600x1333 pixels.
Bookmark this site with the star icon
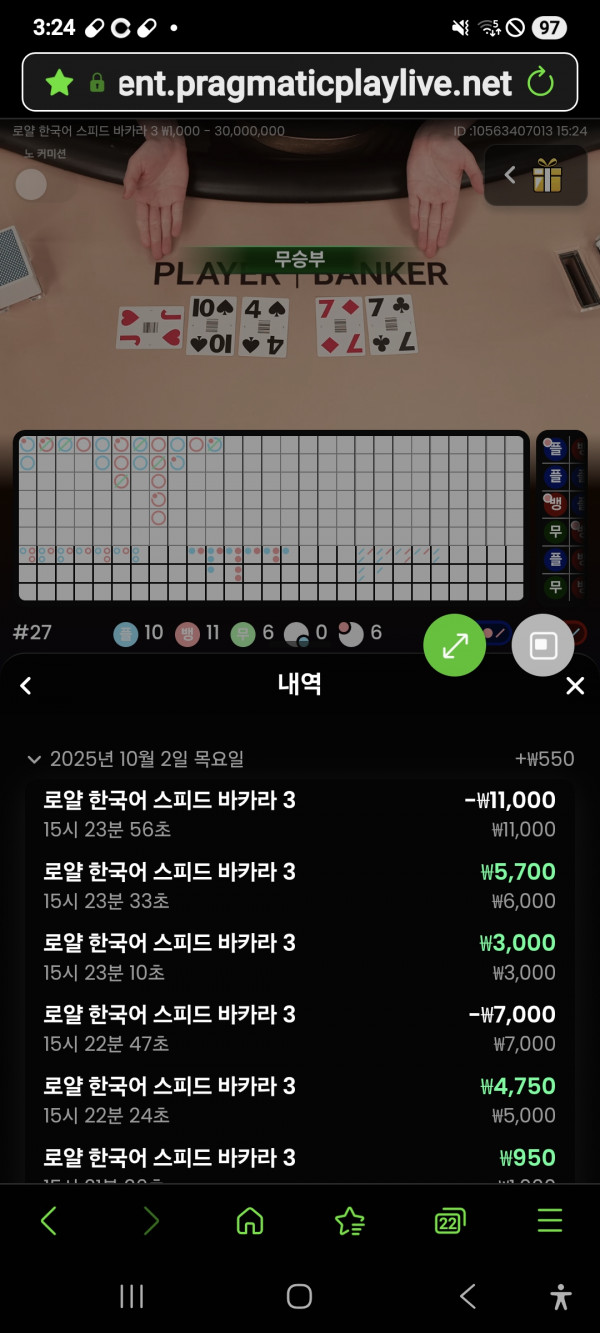click(60, 82)
